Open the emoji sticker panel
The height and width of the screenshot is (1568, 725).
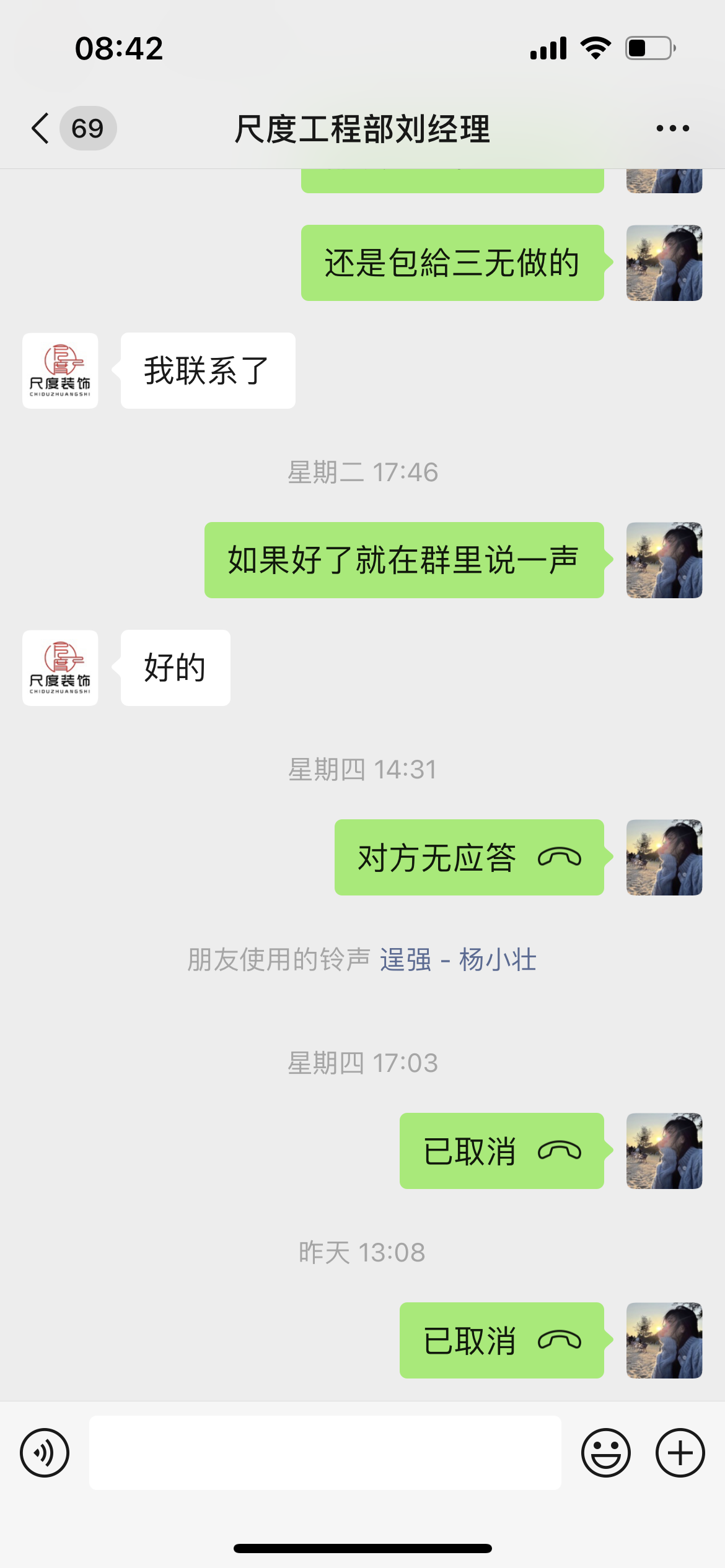coord(605,1452)
